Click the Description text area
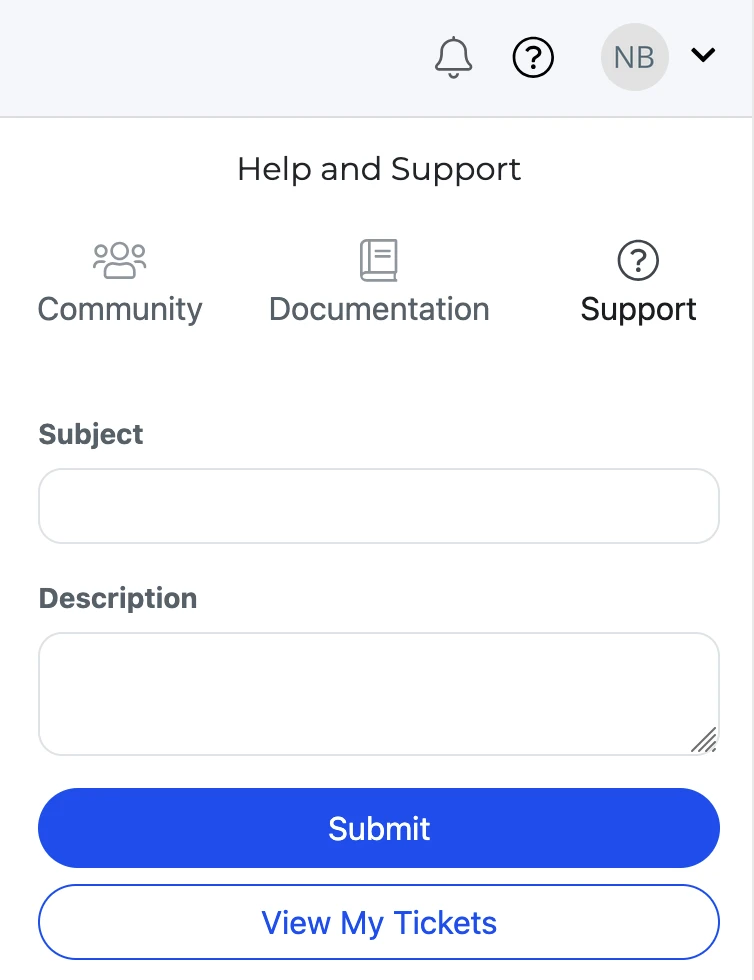754x980 pixels. click(x=378, y=690)
